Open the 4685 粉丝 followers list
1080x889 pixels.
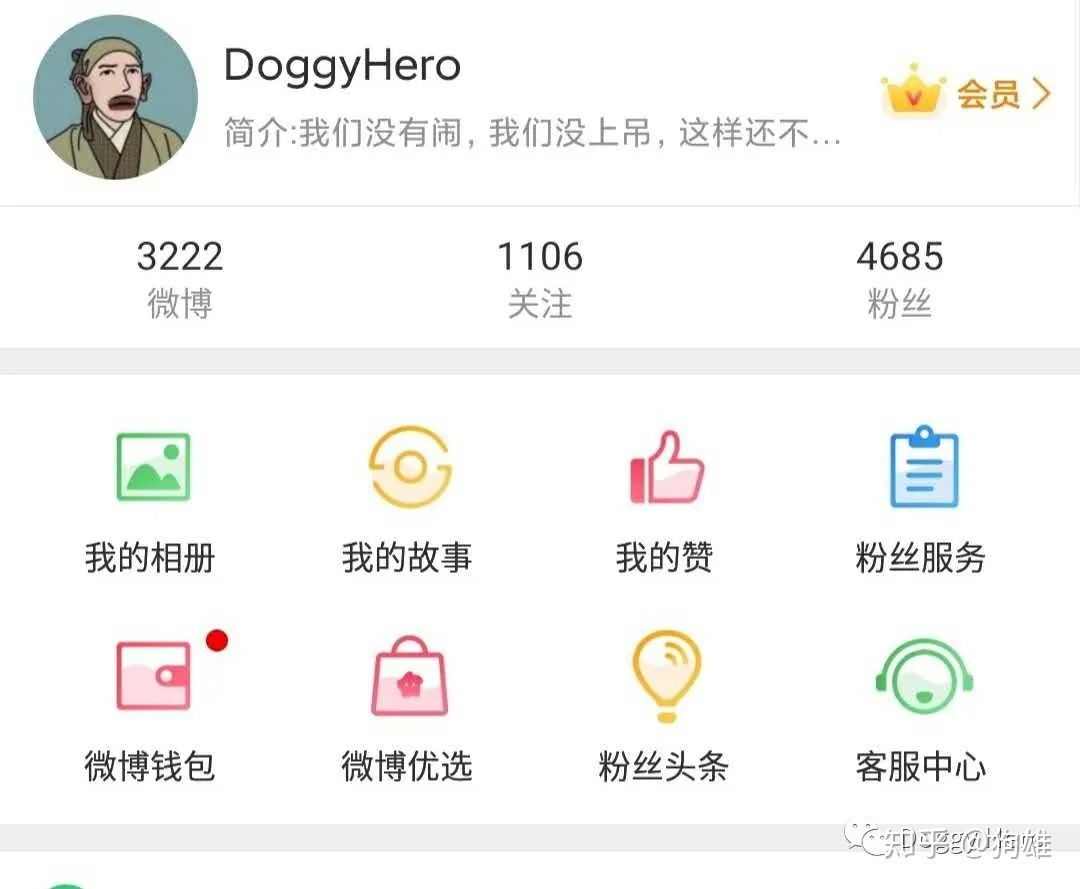[x=899, y=278]
